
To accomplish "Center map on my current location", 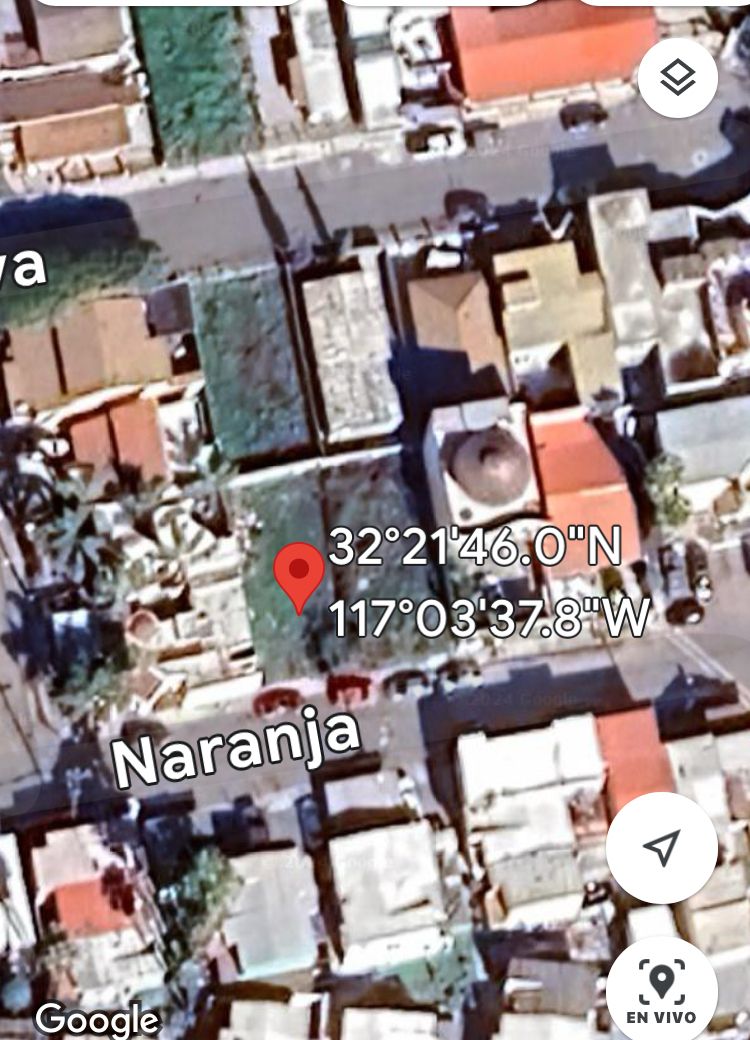I will [x=661, y=848].
